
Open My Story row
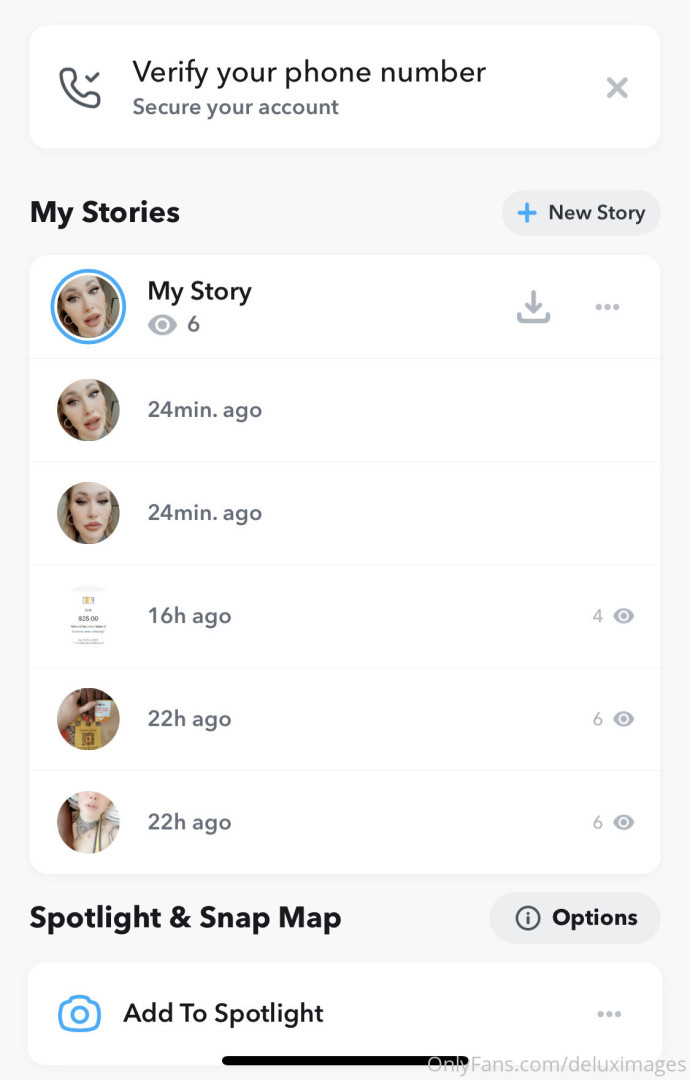(x=250, y=306)
